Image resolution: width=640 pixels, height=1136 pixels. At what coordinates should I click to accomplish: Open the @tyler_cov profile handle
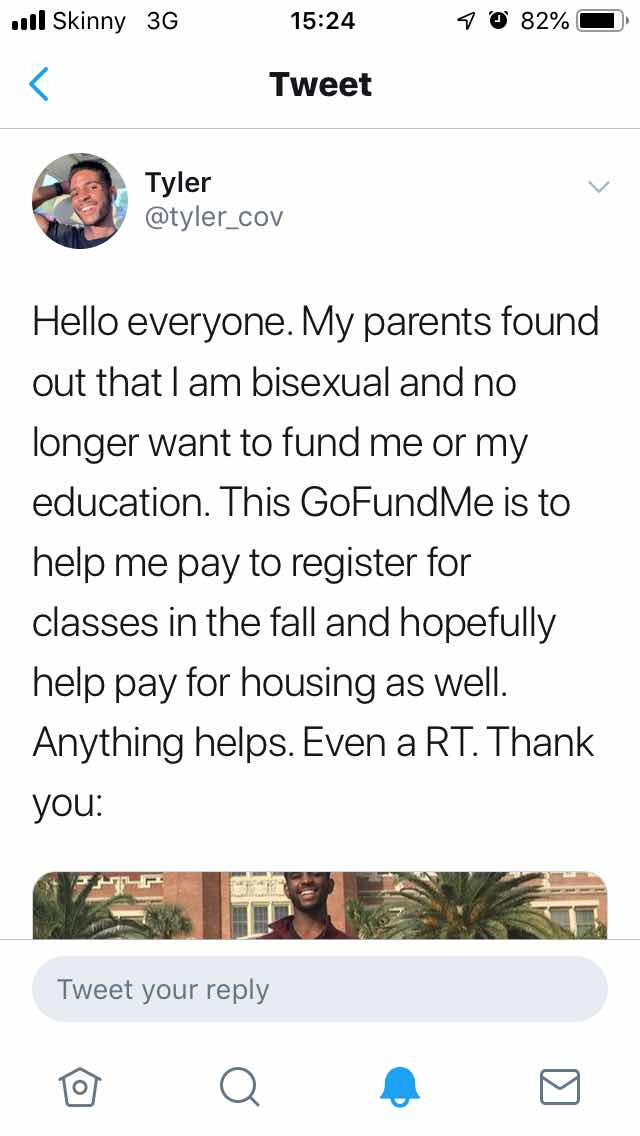coord(214,217)
